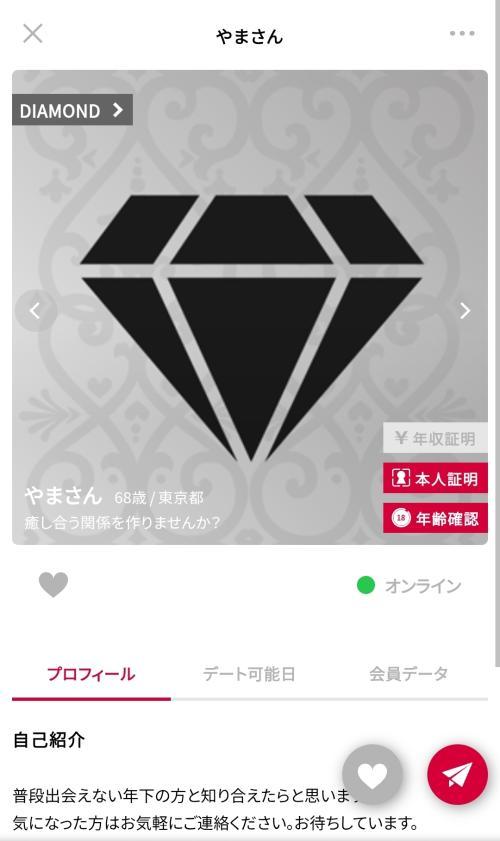Image resolution: width=500 pixels, height=841 pixels.
Task: Tap the gray heart beside オンライン
Action: pyautogui.click(x=54, y=584)
